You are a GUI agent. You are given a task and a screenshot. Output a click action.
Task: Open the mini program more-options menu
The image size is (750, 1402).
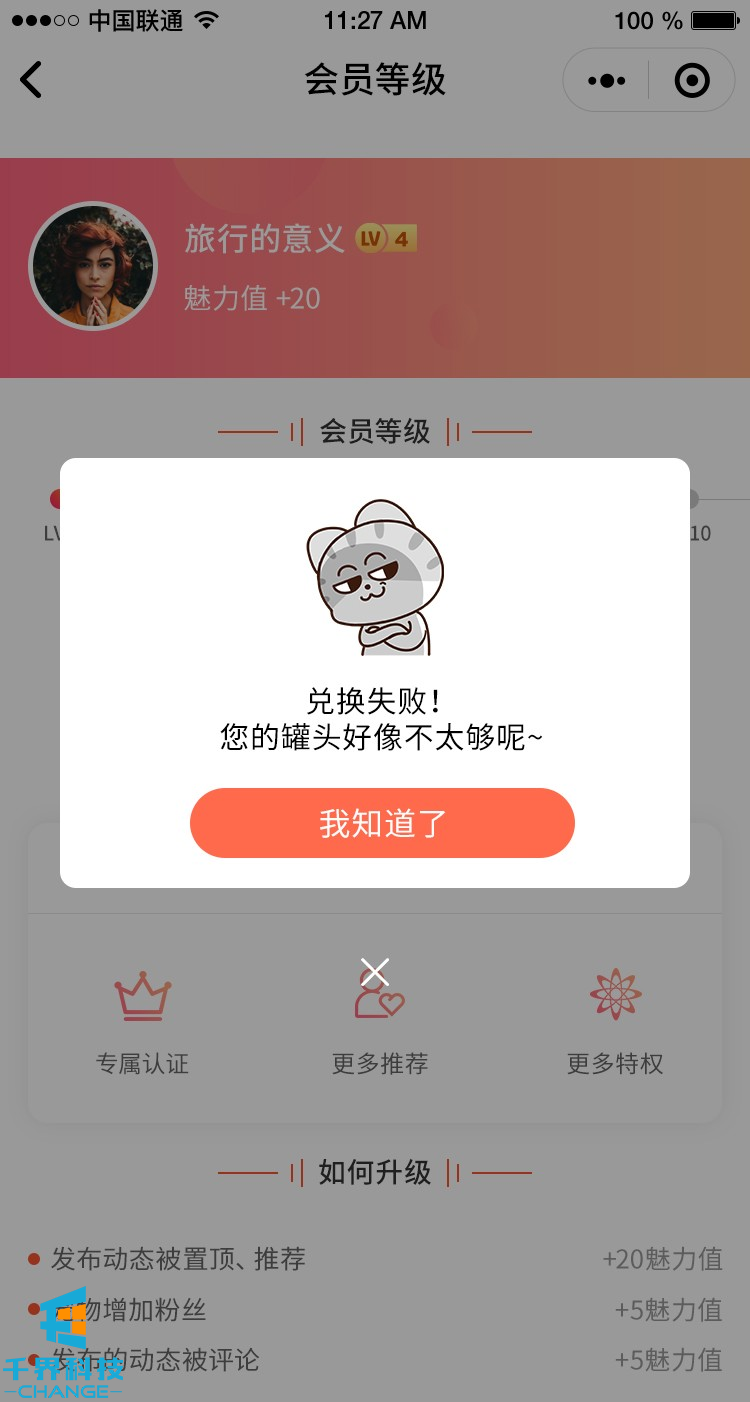click(607, 80)
